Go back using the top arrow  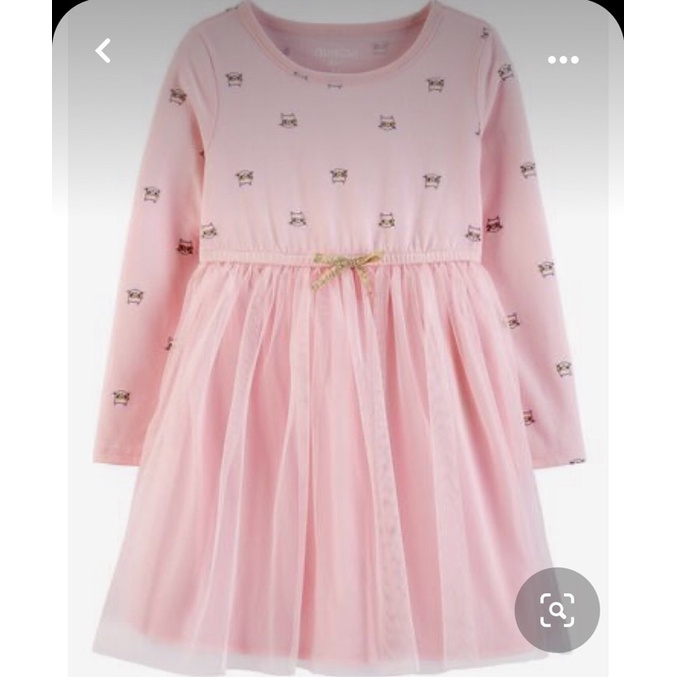(x=103, y=51)
